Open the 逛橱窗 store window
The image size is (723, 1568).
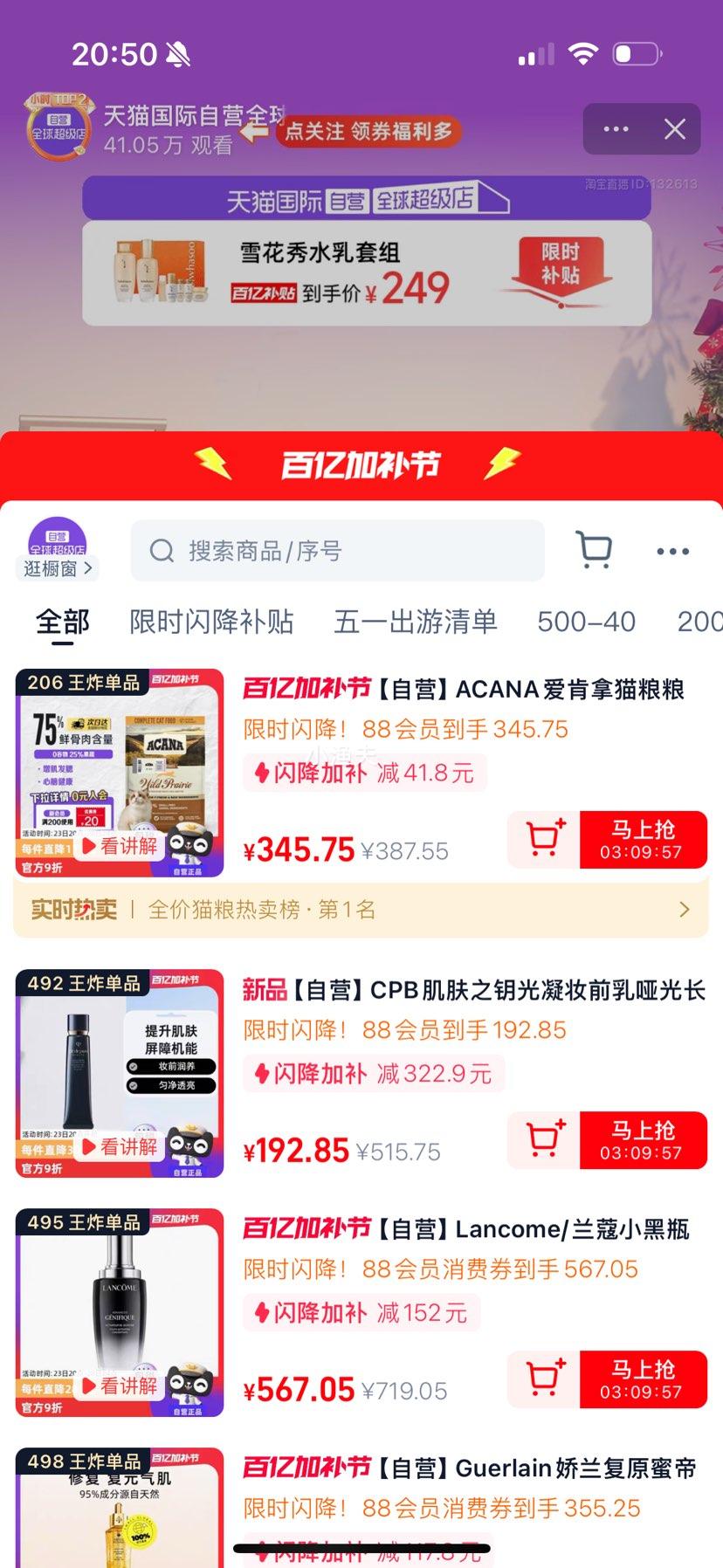pyautogui.click(x=58, y=550)
